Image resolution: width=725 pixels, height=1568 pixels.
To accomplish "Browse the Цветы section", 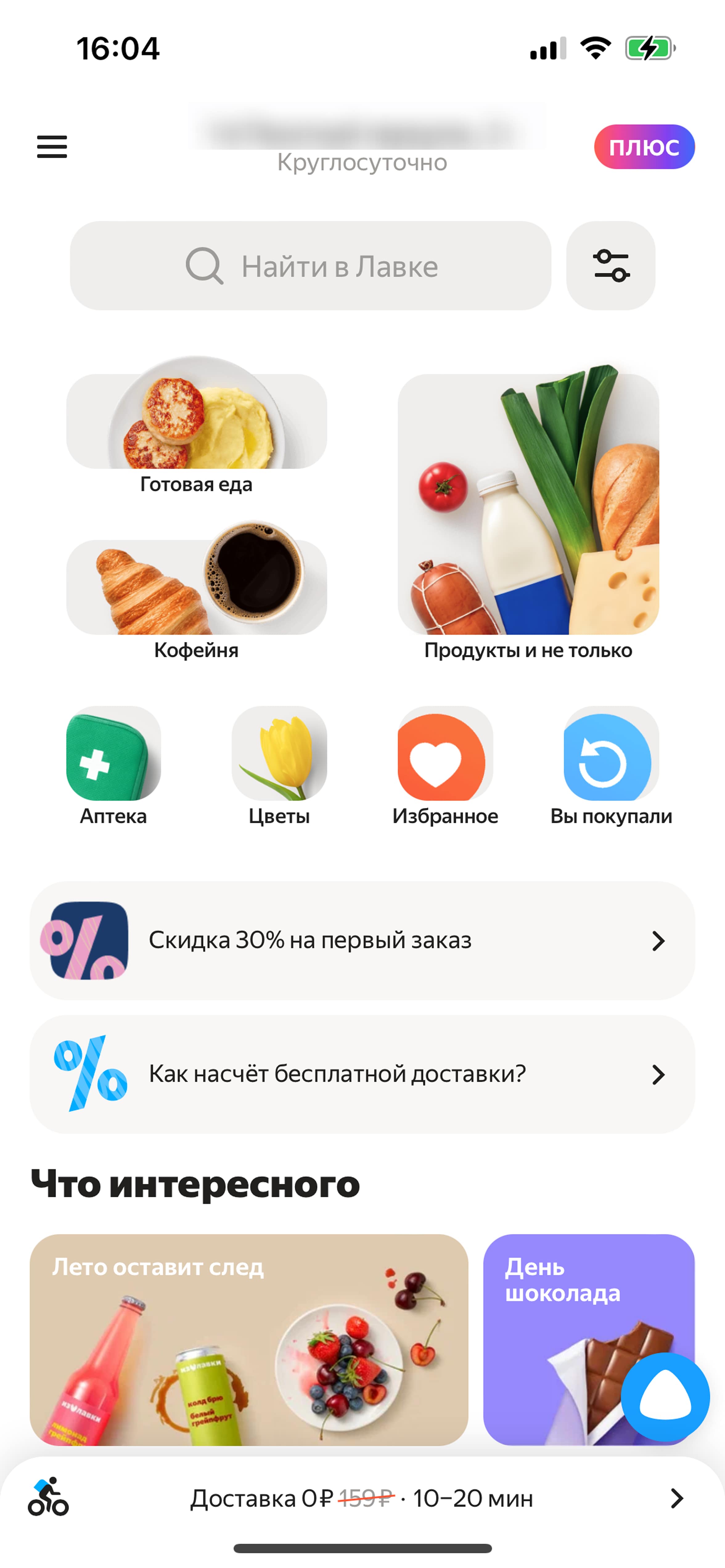I will click(x=279, y=755).
